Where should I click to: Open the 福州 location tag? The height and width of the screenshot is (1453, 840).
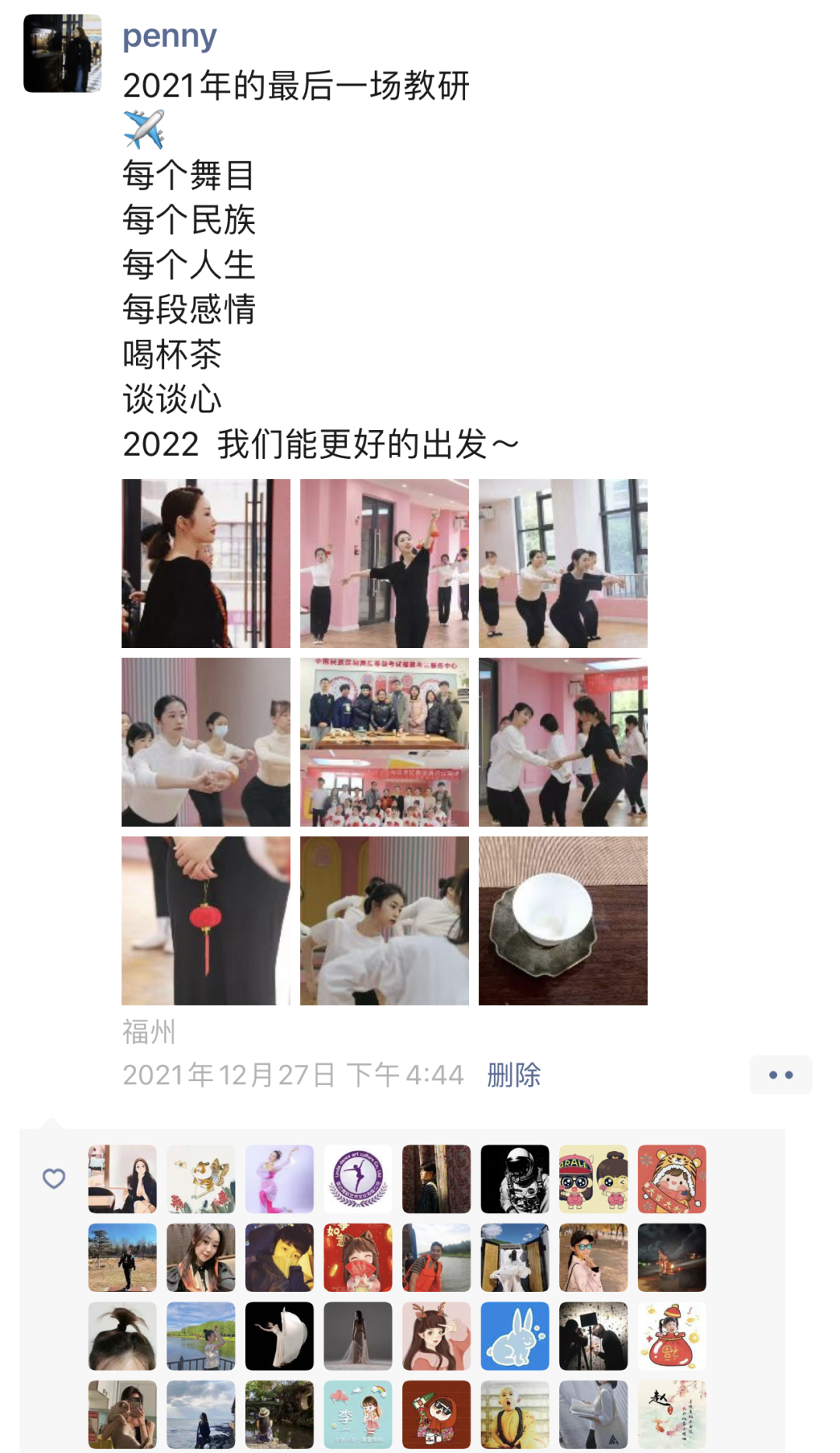click(149, 1032)
